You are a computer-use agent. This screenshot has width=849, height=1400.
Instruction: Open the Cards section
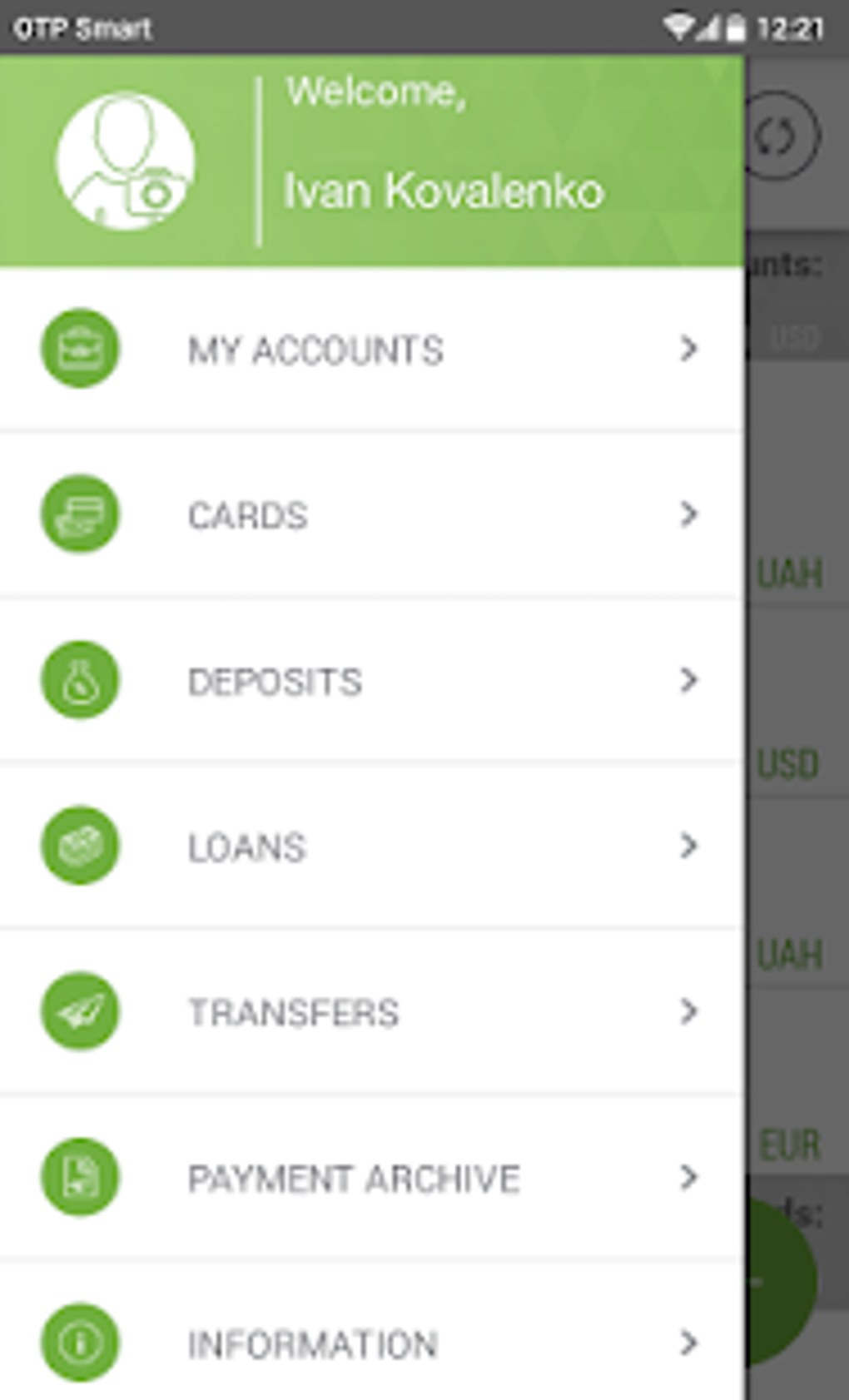point(370,515)
